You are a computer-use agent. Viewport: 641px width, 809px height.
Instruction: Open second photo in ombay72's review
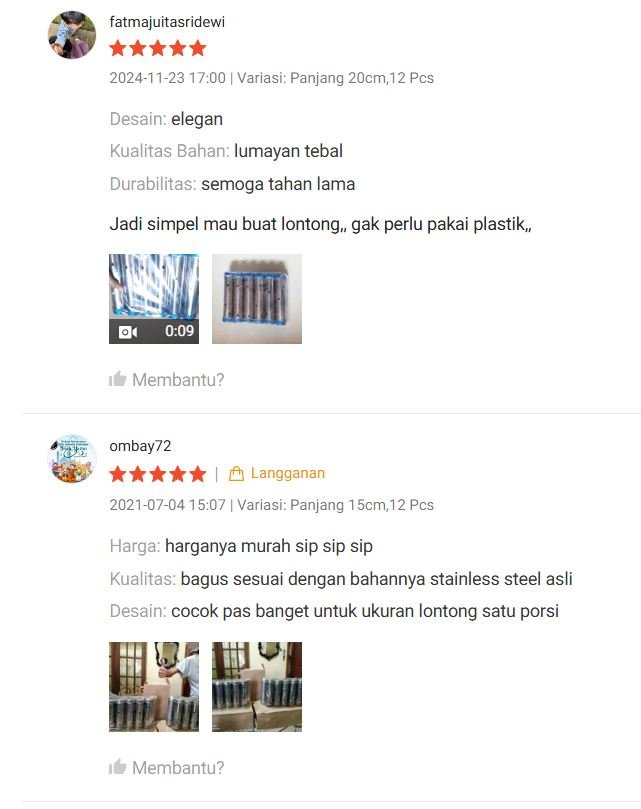click(x=257, y=687)
